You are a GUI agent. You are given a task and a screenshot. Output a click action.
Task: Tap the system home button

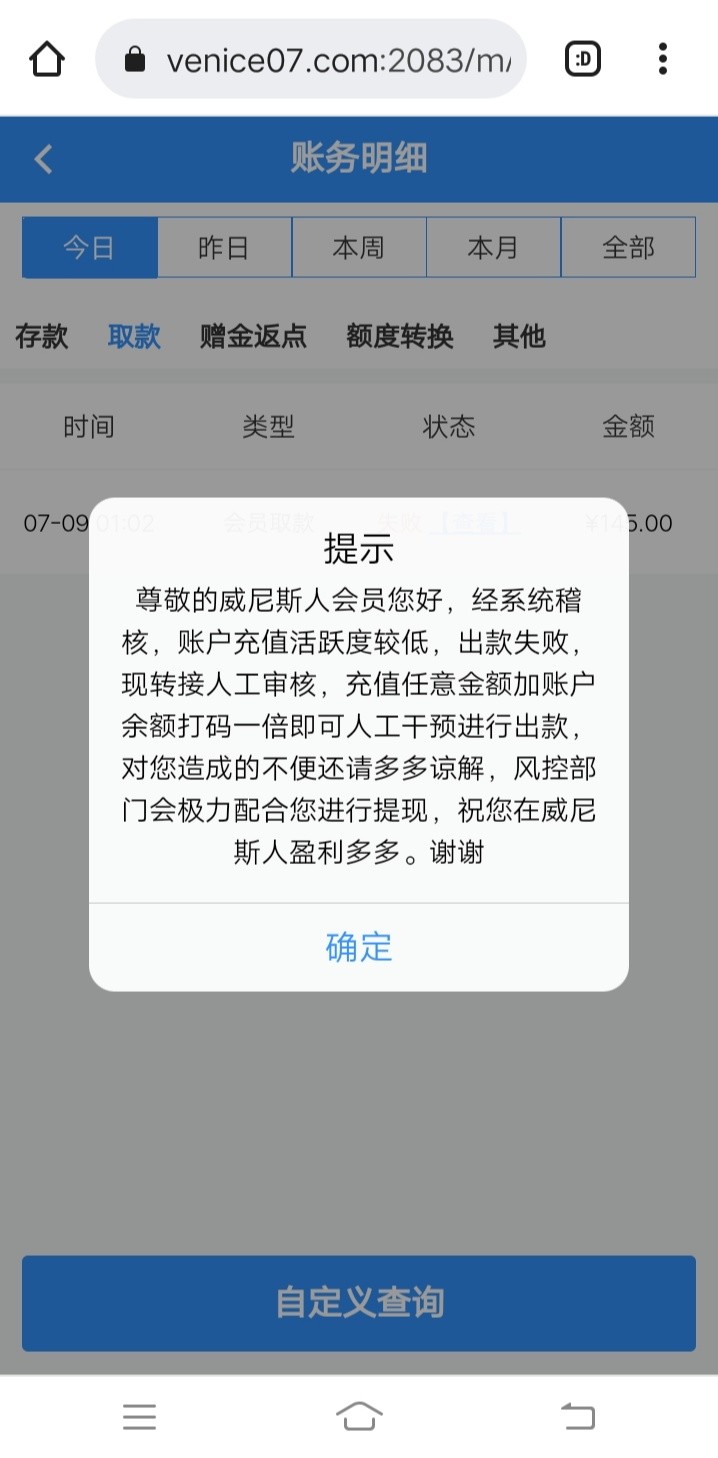click(x=359, y=1416)
